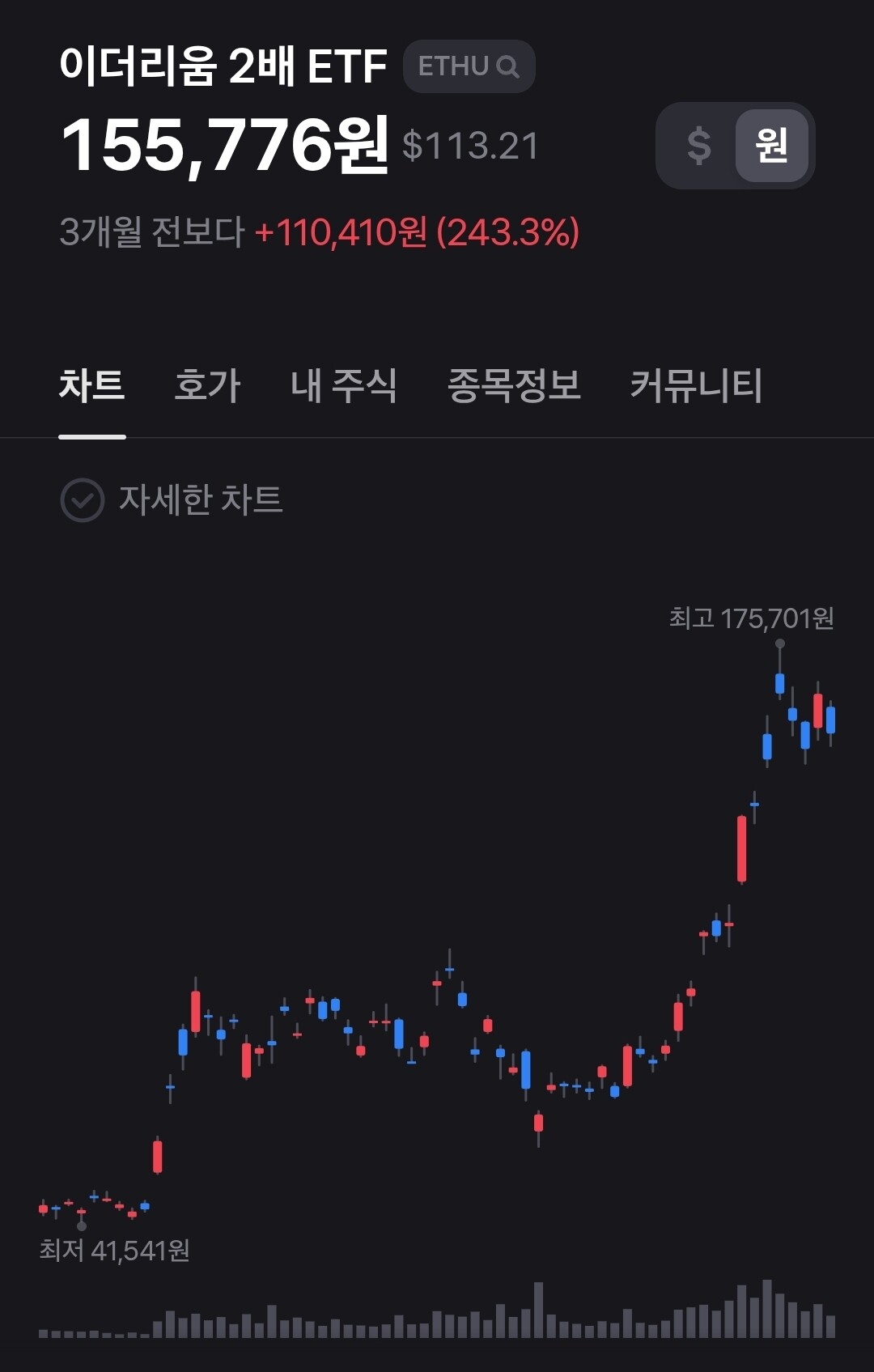Open the 내 주식 tab
Image resolution: width=874 pixels, height=1372 pixels.
pyautogui.click(x=343, y=385)
